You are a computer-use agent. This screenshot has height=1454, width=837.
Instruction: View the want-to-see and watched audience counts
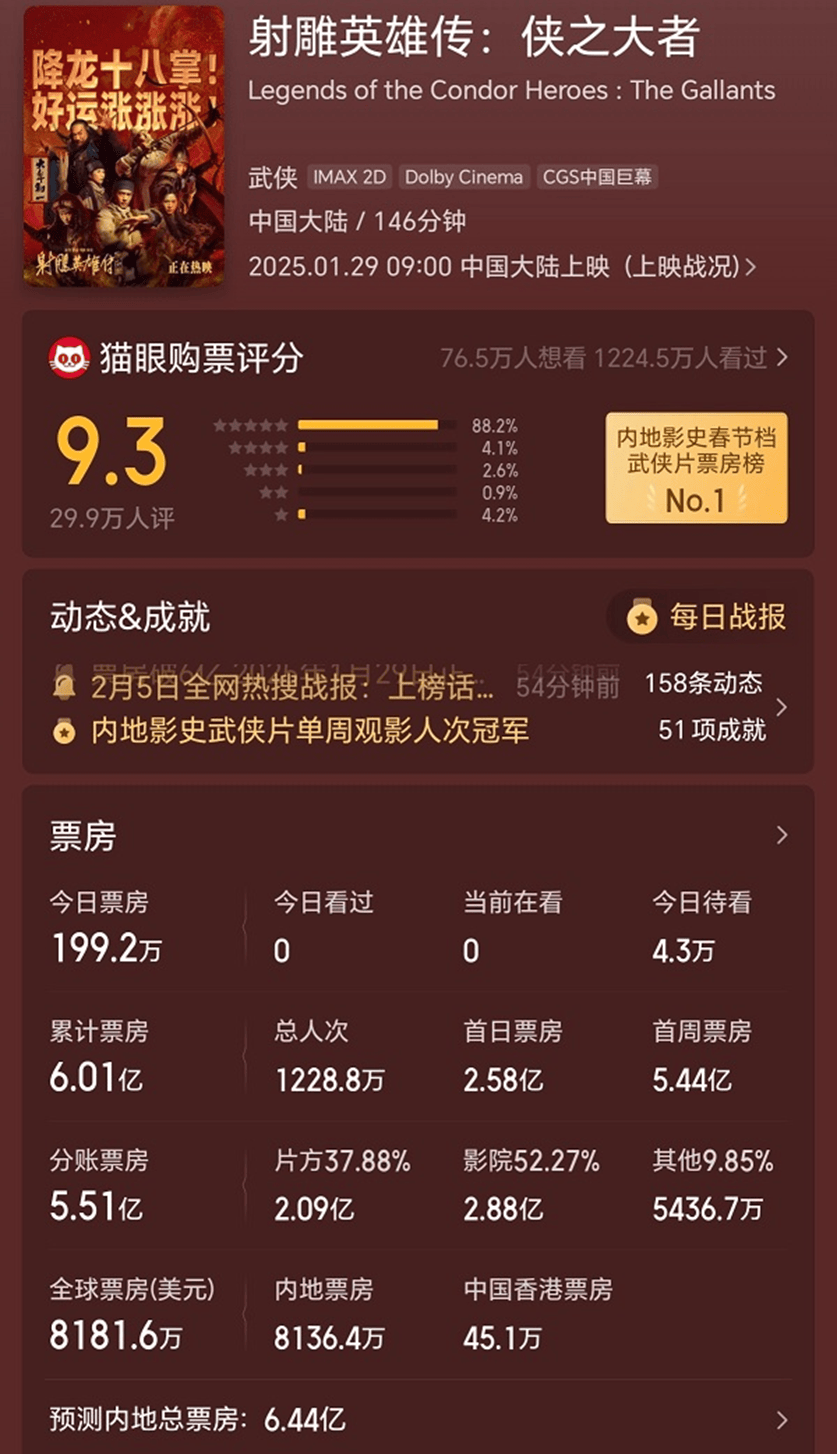tap(613, 358)
